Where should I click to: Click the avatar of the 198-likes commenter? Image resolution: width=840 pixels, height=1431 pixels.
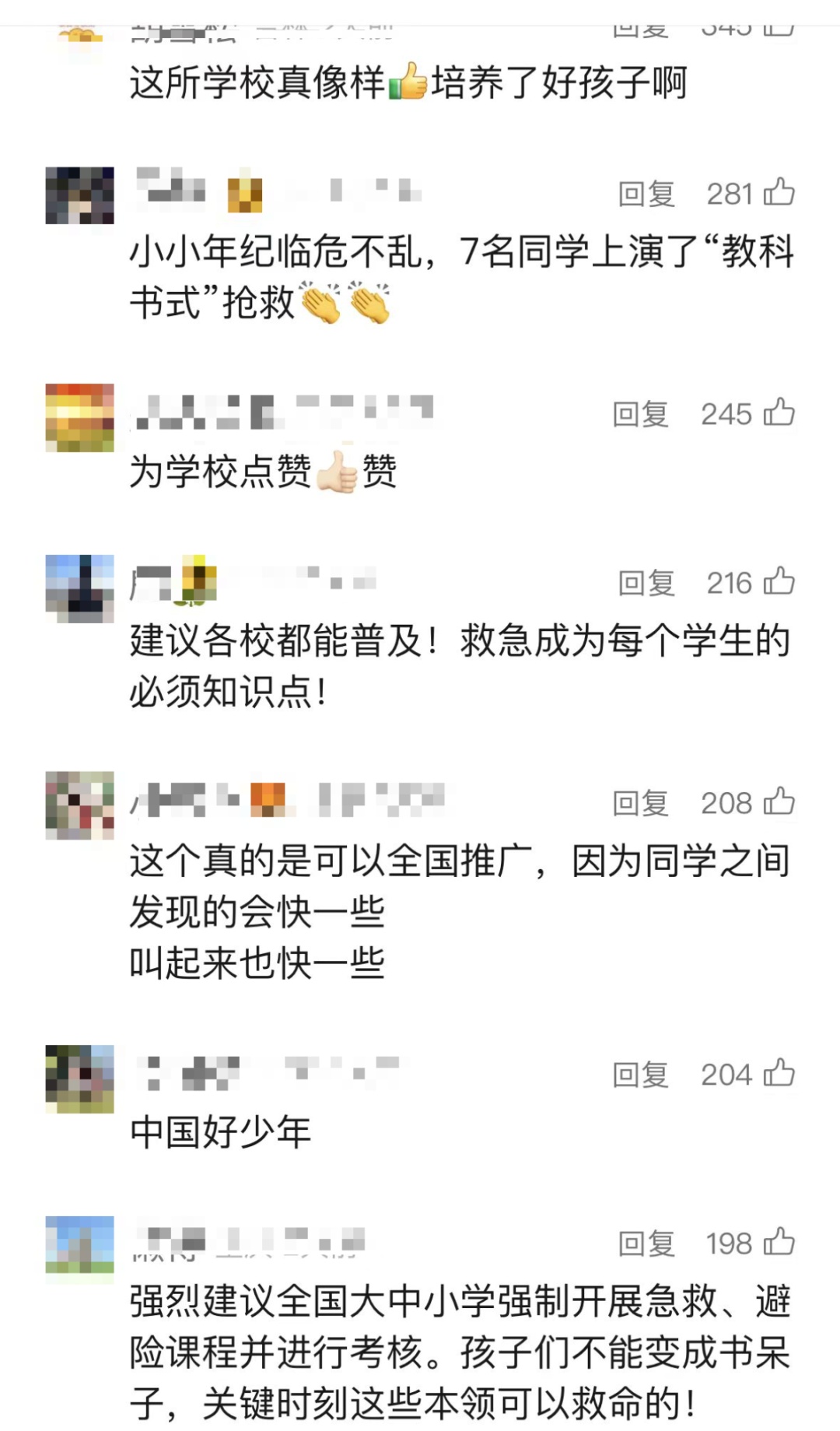coord(78,1243)
